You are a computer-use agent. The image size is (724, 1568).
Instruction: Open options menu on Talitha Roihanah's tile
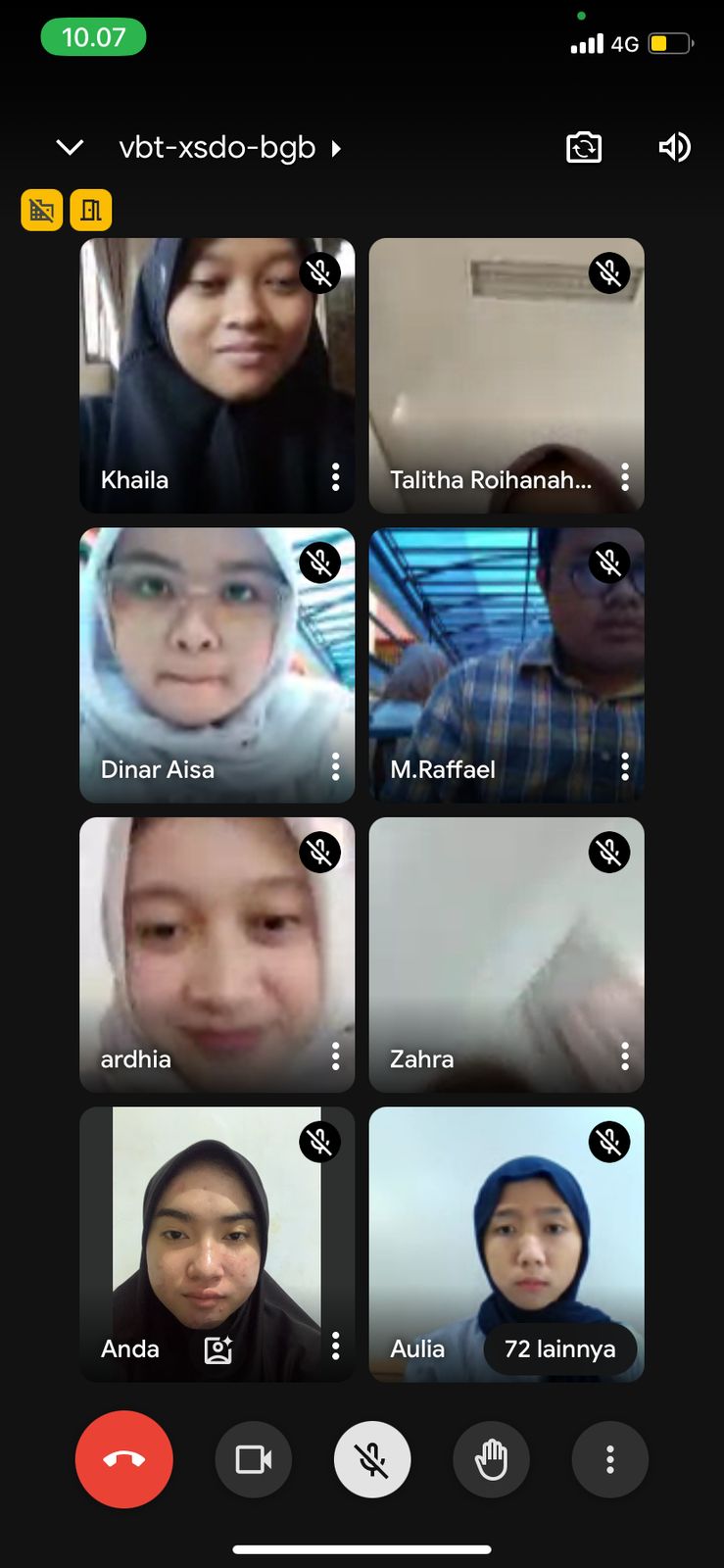pos(624,477)
